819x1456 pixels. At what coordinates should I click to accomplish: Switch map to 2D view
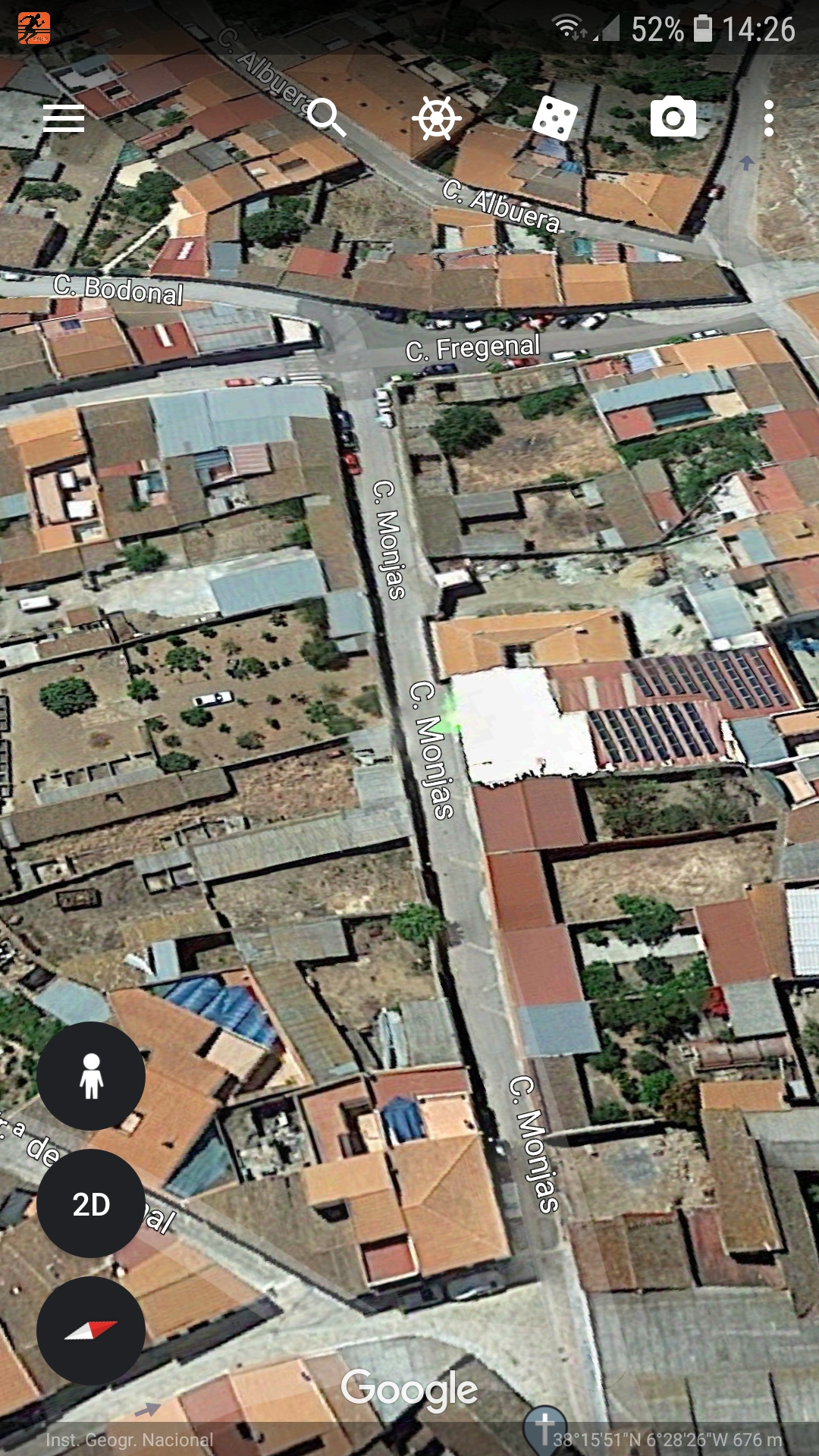91,1203
